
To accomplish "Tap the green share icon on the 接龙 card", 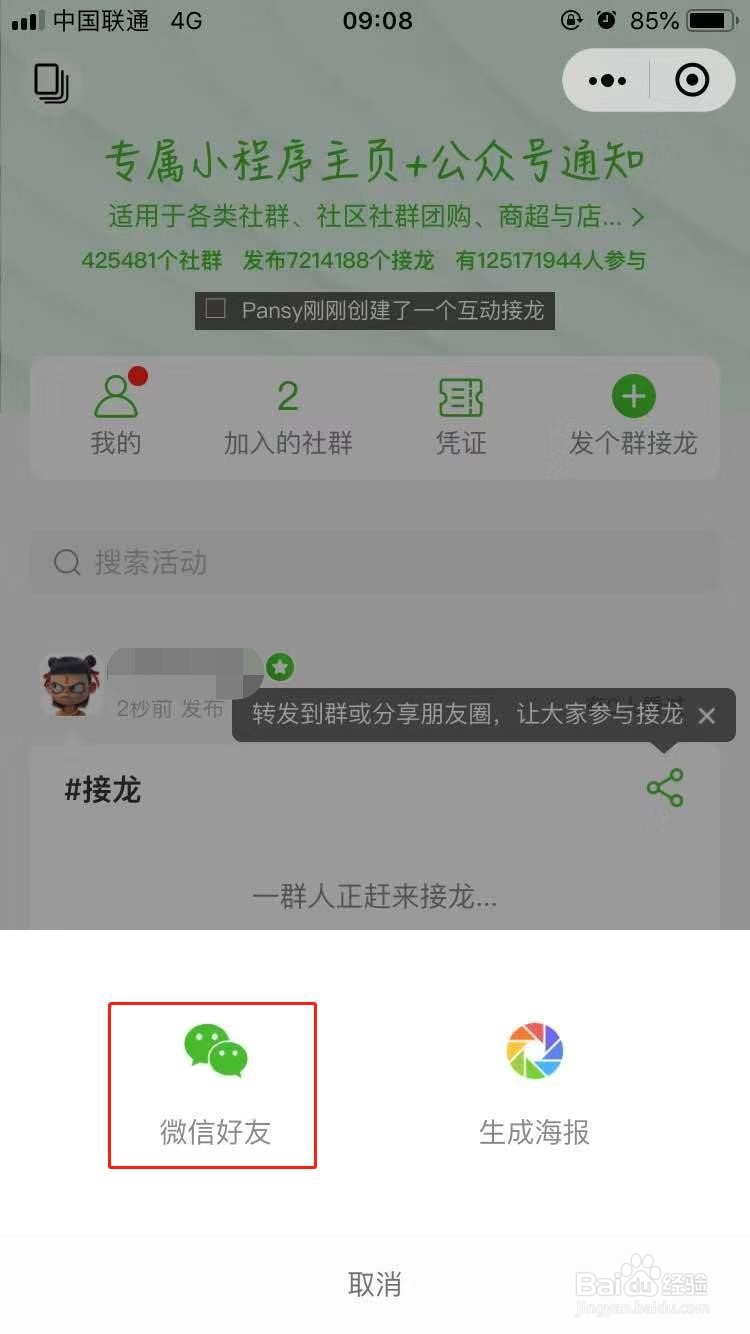I will pos(665,788).
